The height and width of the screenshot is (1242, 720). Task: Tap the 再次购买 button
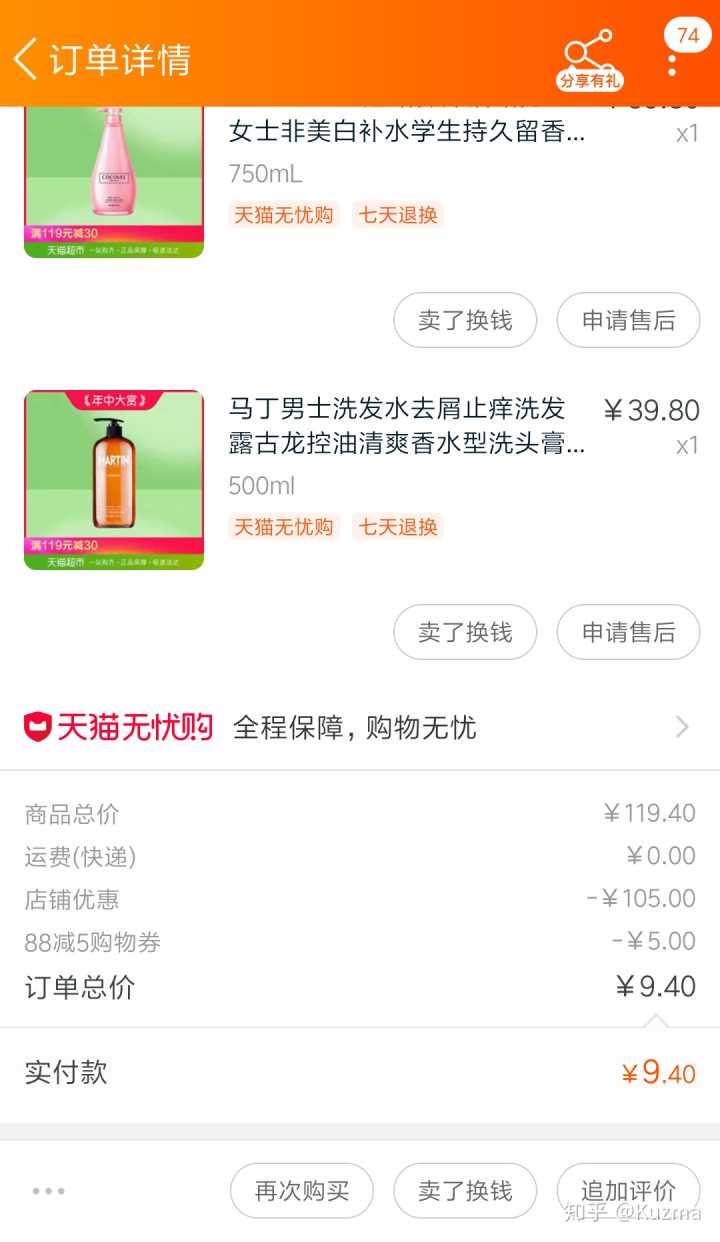pos(302,1191)
